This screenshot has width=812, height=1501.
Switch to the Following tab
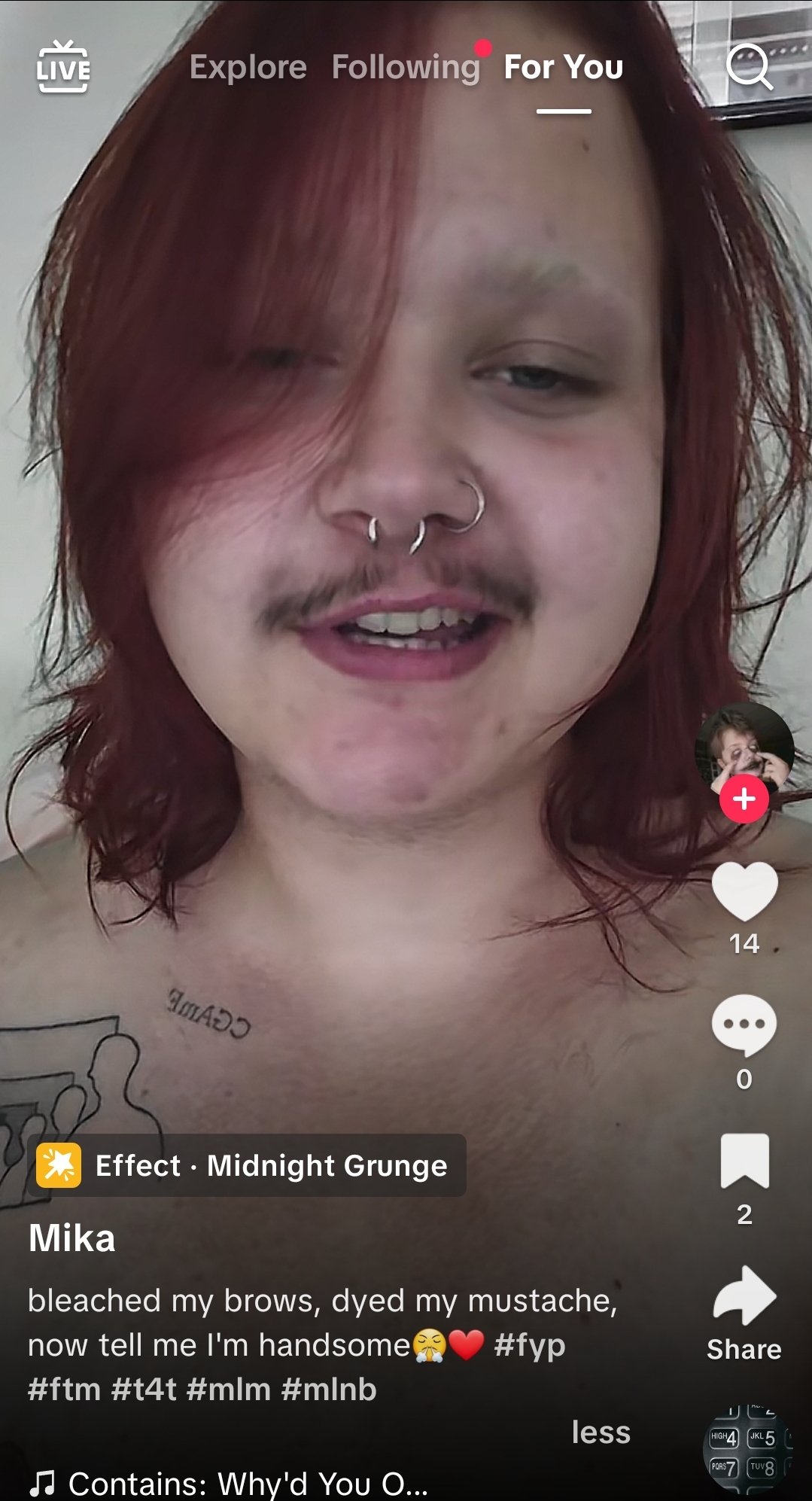pos(406,67)
